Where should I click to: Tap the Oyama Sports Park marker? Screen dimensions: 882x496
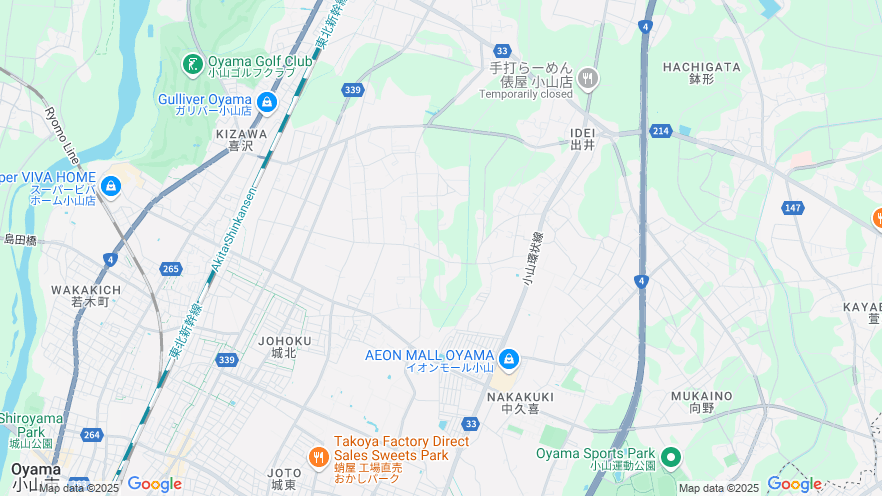(670, 458)
